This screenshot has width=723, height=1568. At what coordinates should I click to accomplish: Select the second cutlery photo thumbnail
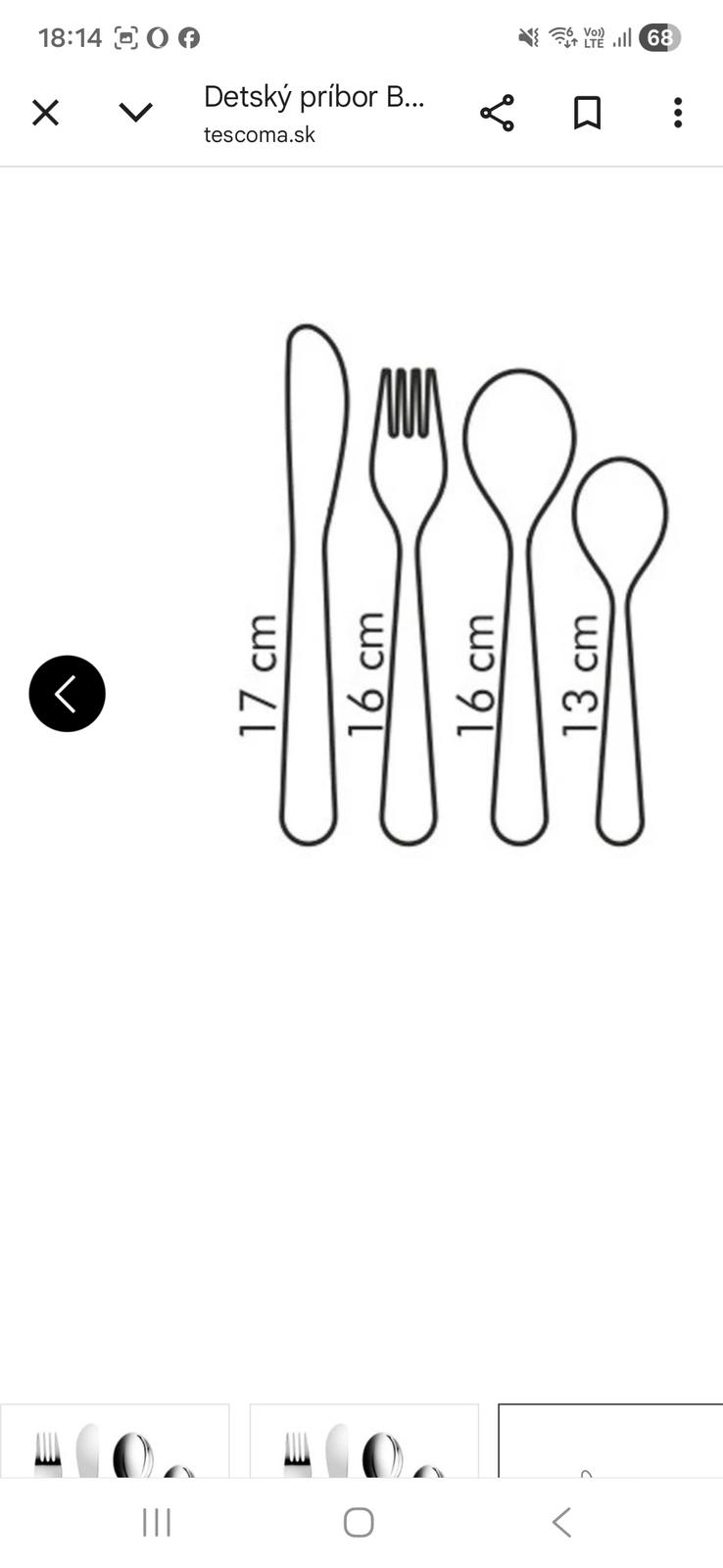pos(363,1442)
